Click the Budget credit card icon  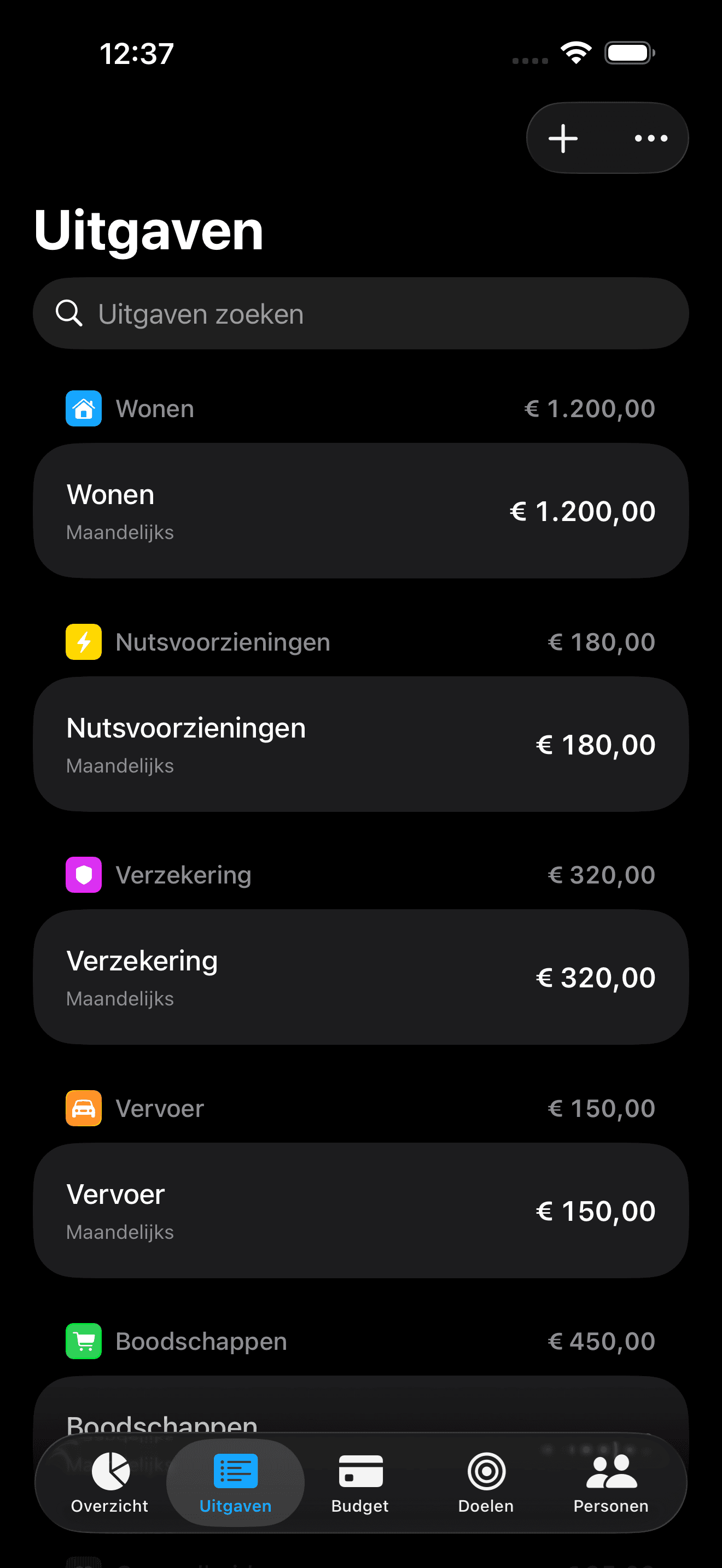tap(360, 1472)
